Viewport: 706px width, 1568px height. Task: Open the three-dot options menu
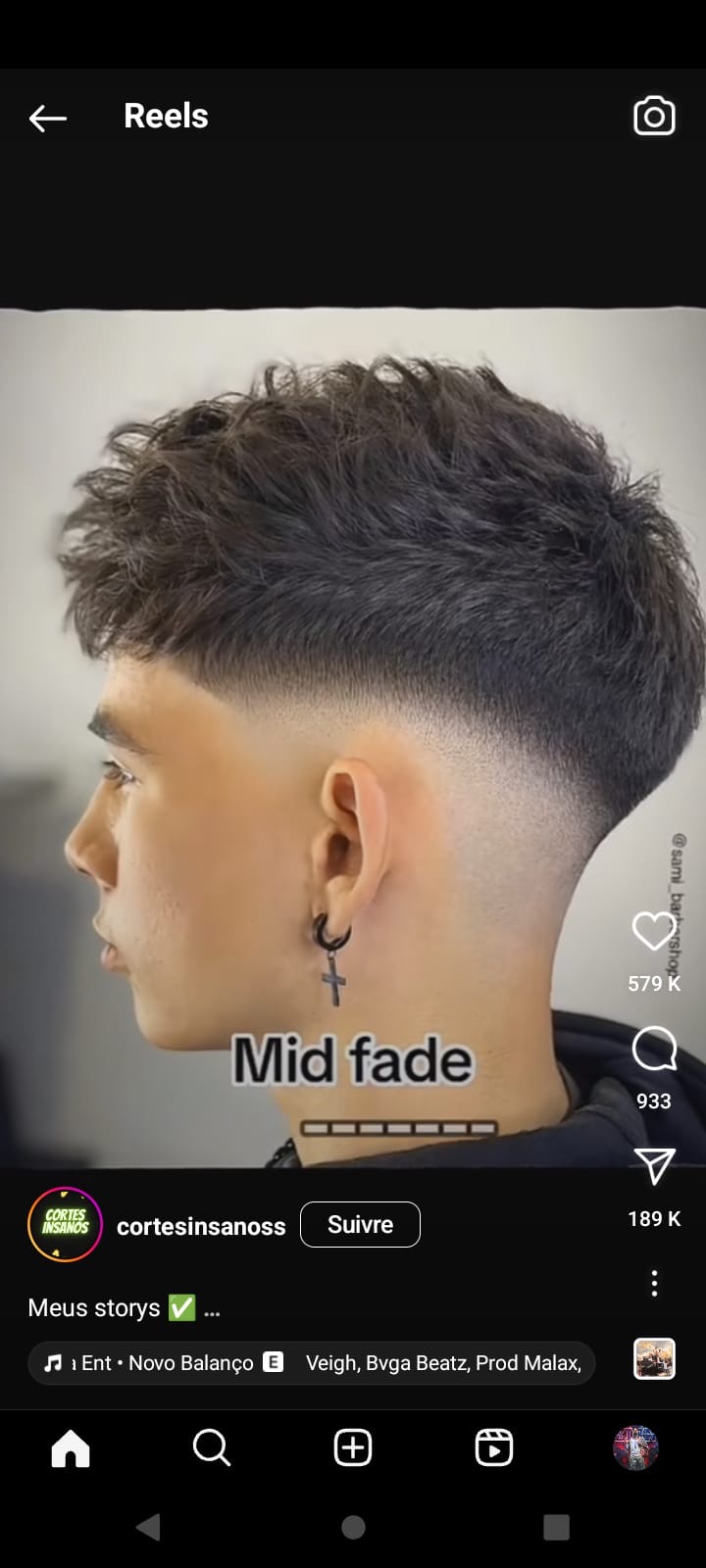(x=654, y=1283)
